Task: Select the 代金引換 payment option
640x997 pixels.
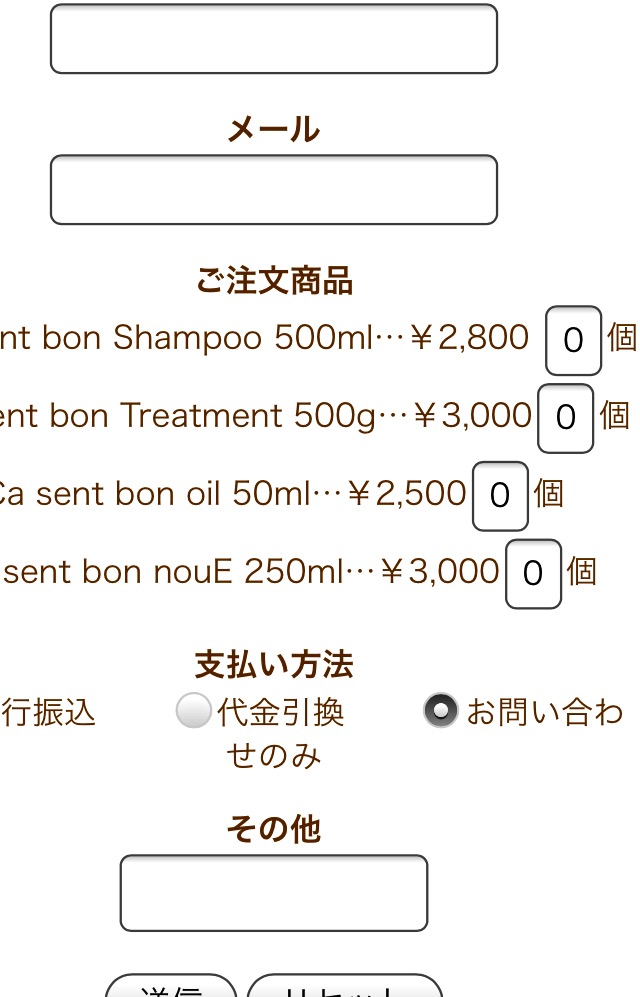Action: [193, 712]
